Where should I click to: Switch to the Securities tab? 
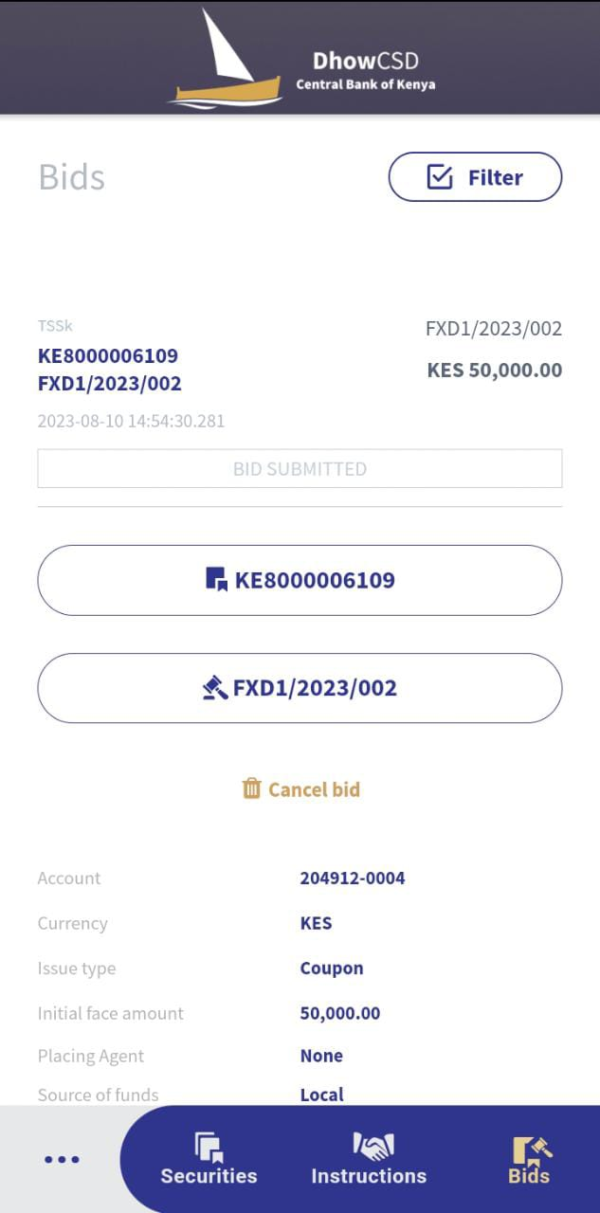[209, 1160]
